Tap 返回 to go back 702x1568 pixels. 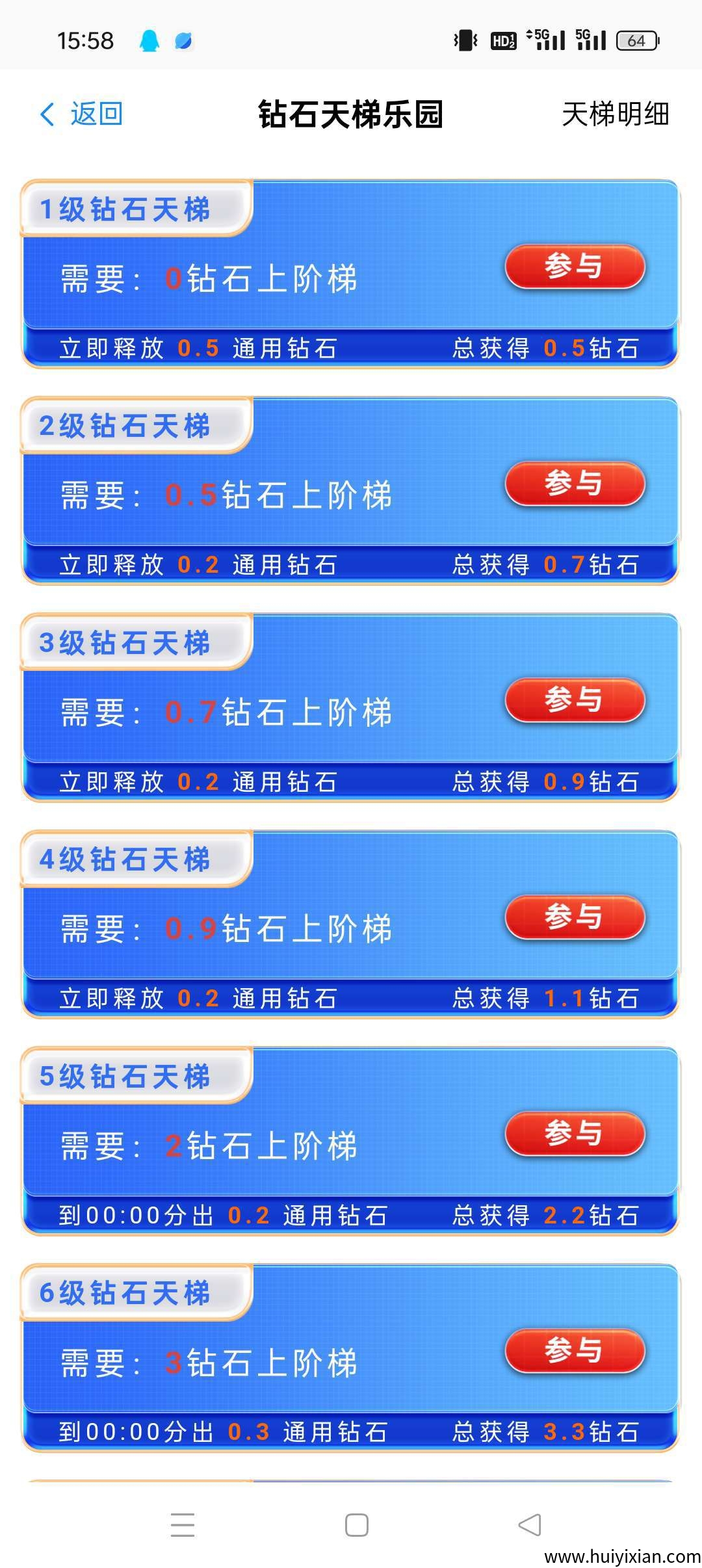[82, 114]
